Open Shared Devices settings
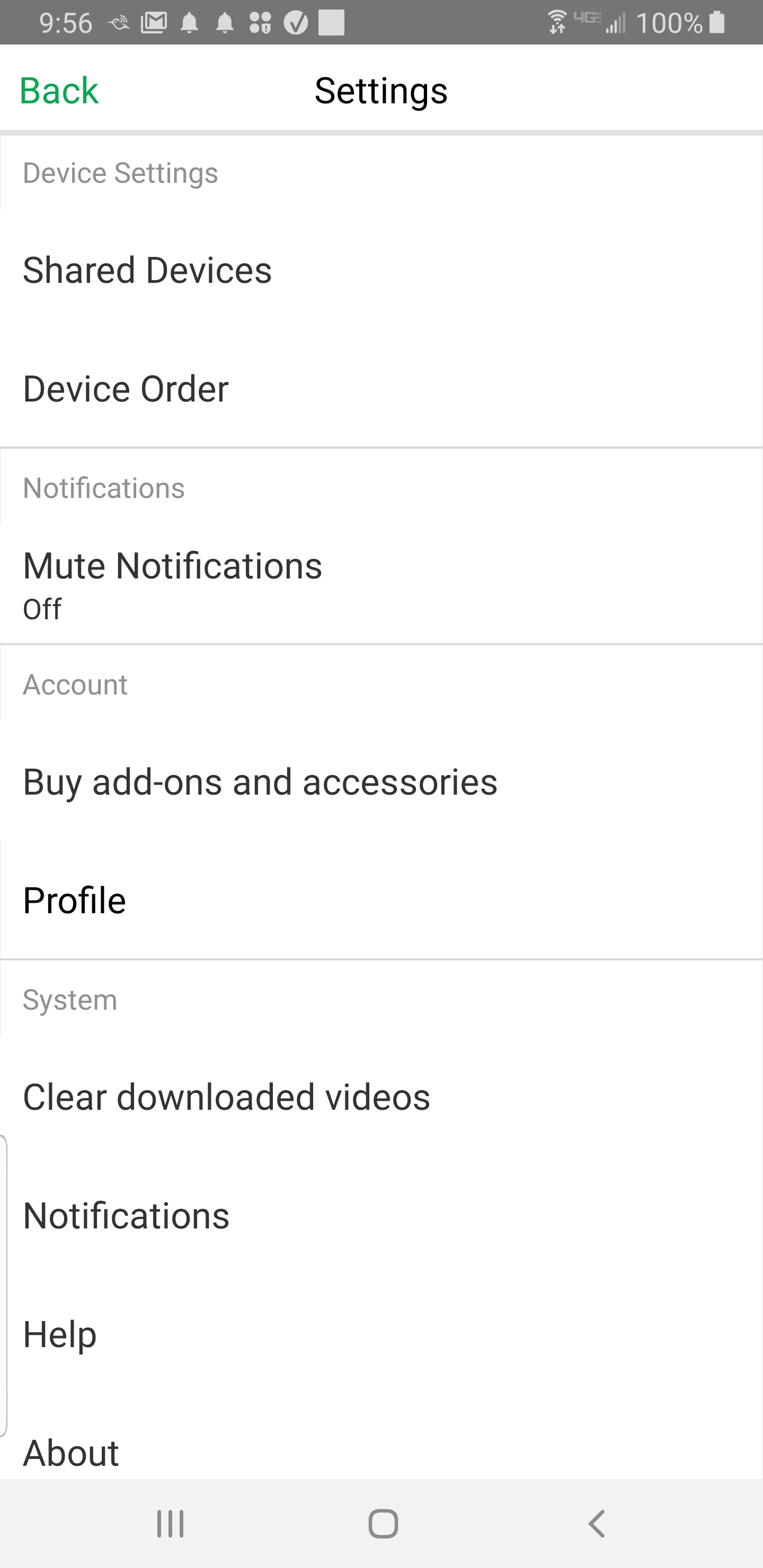763x1568 pixels. point(147,270)
